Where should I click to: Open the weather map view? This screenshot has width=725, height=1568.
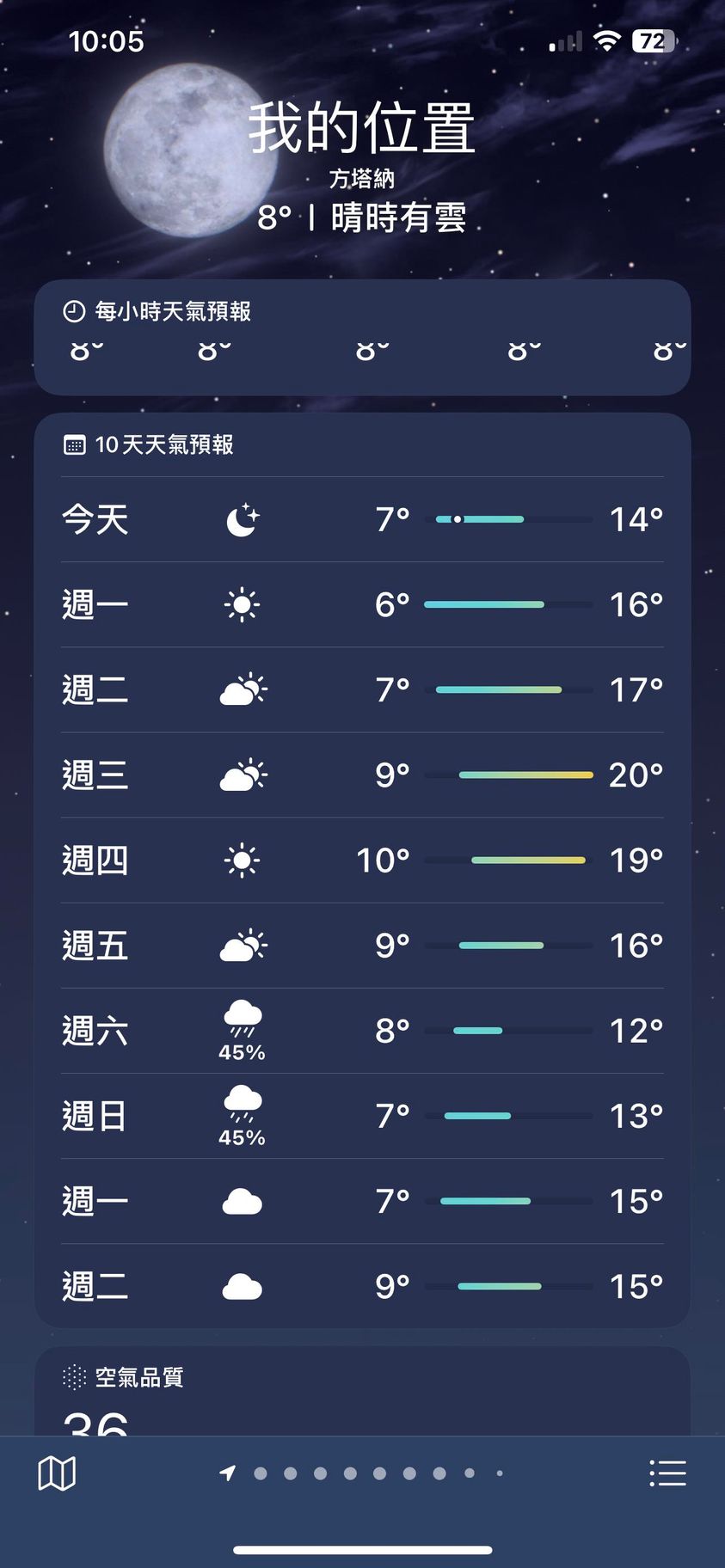tap(57, 1473)
